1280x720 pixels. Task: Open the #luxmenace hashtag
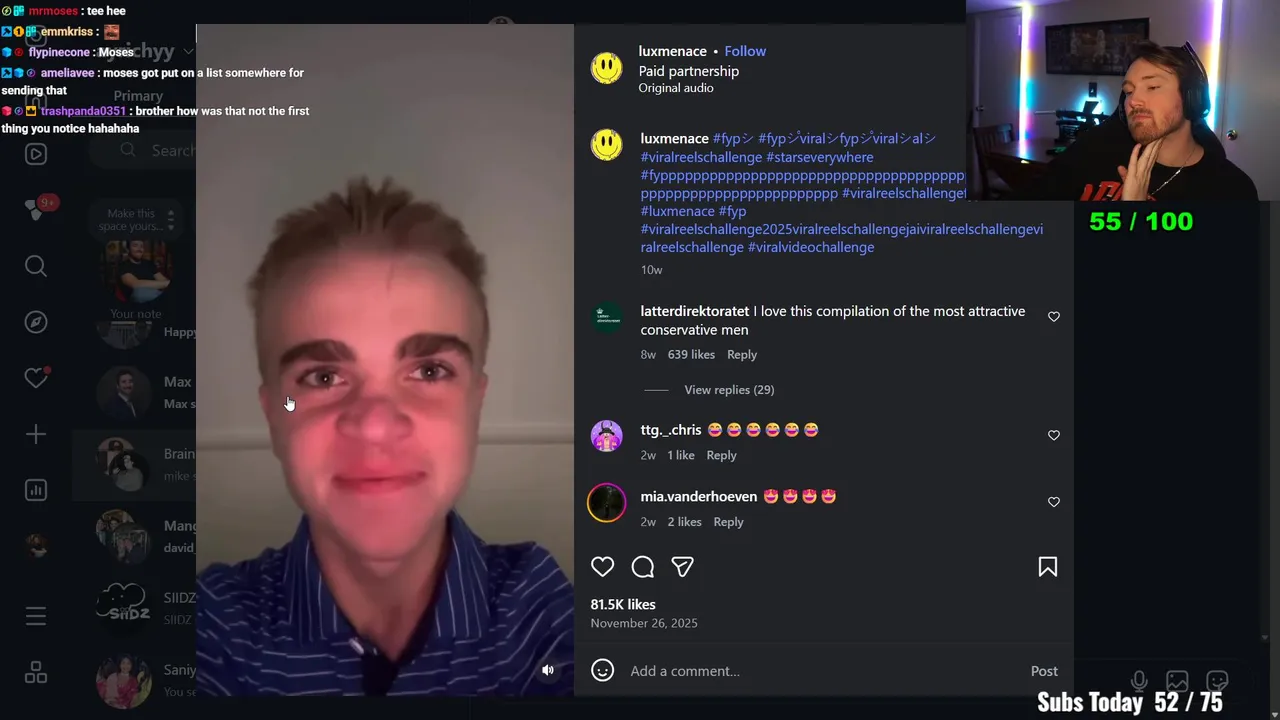click(x=677, y=211)
